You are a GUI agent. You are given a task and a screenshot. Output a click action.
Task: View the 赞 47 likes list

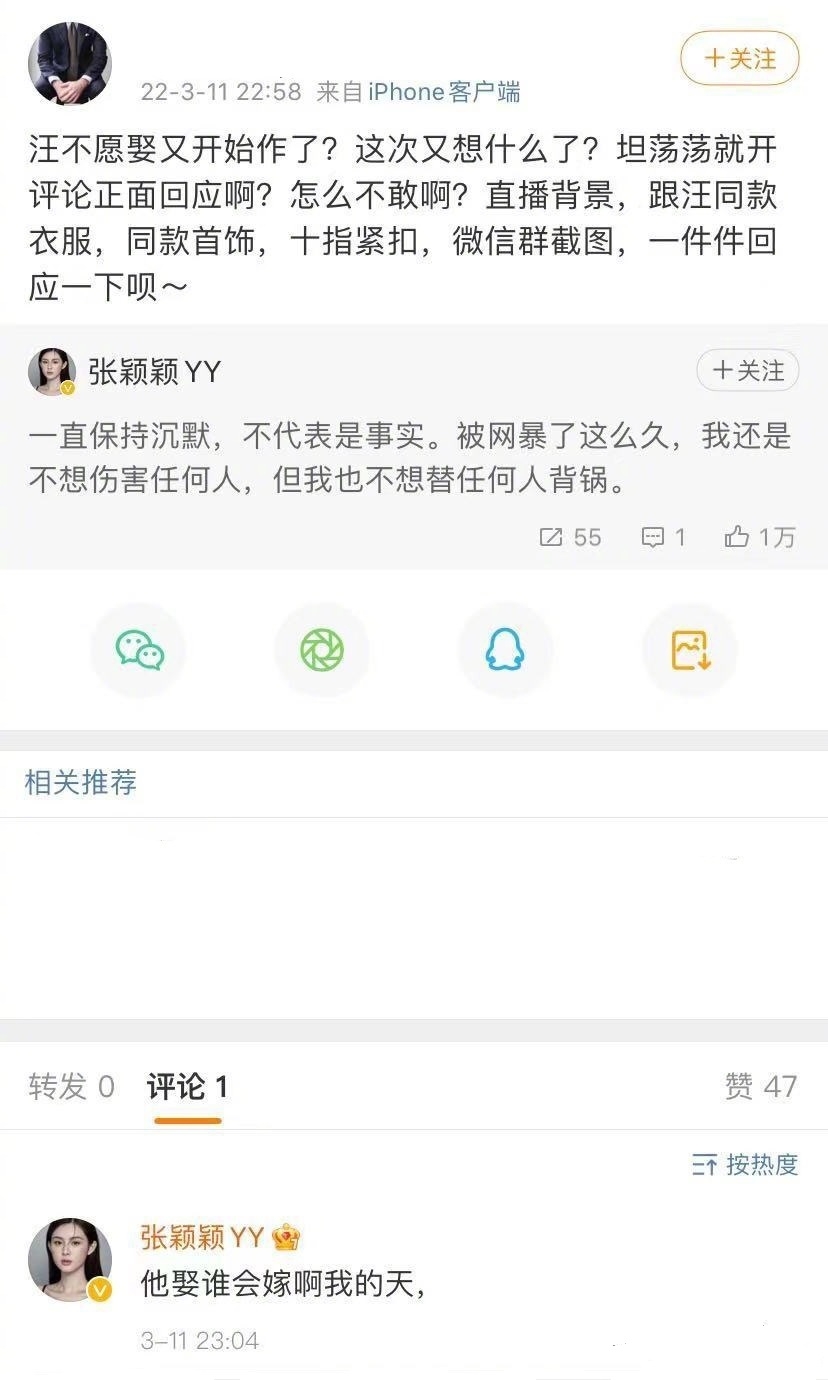coord(760,1086)
